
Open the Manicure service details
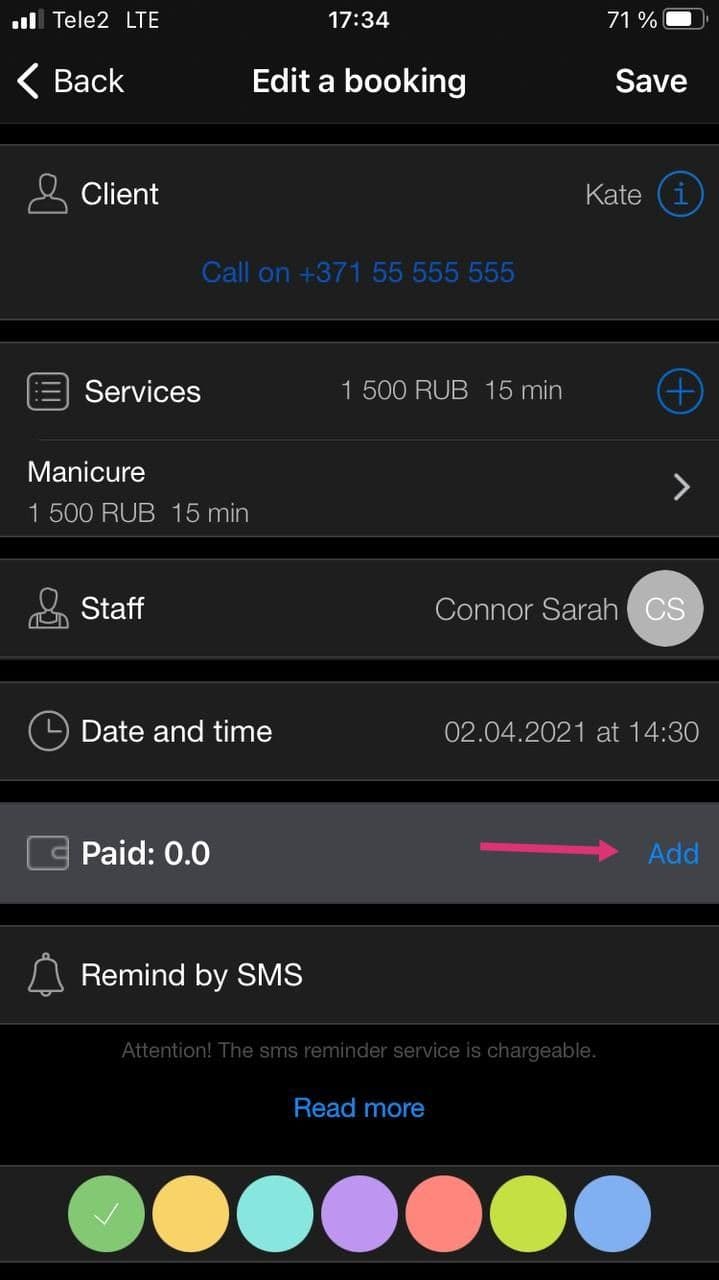(x=359, y=489)
